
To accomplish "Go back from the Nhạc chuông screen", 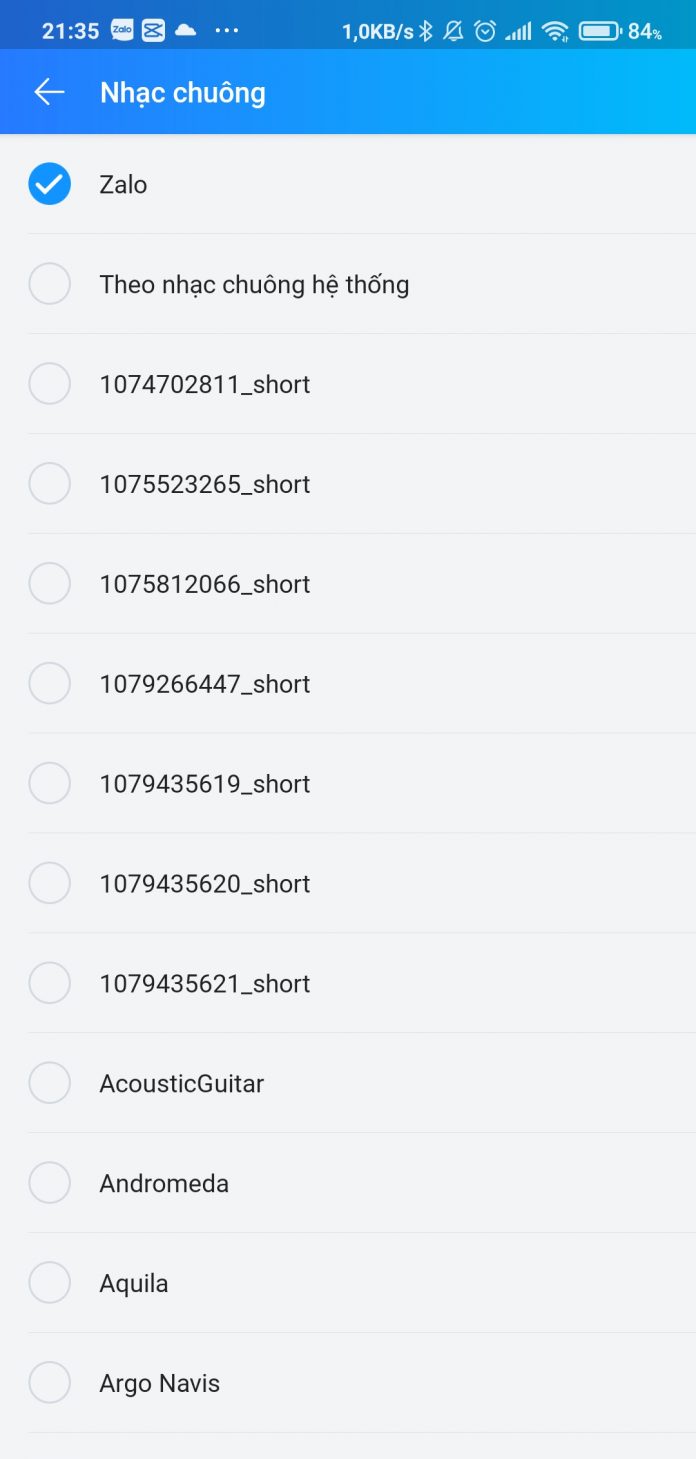I will coord(48,92).
